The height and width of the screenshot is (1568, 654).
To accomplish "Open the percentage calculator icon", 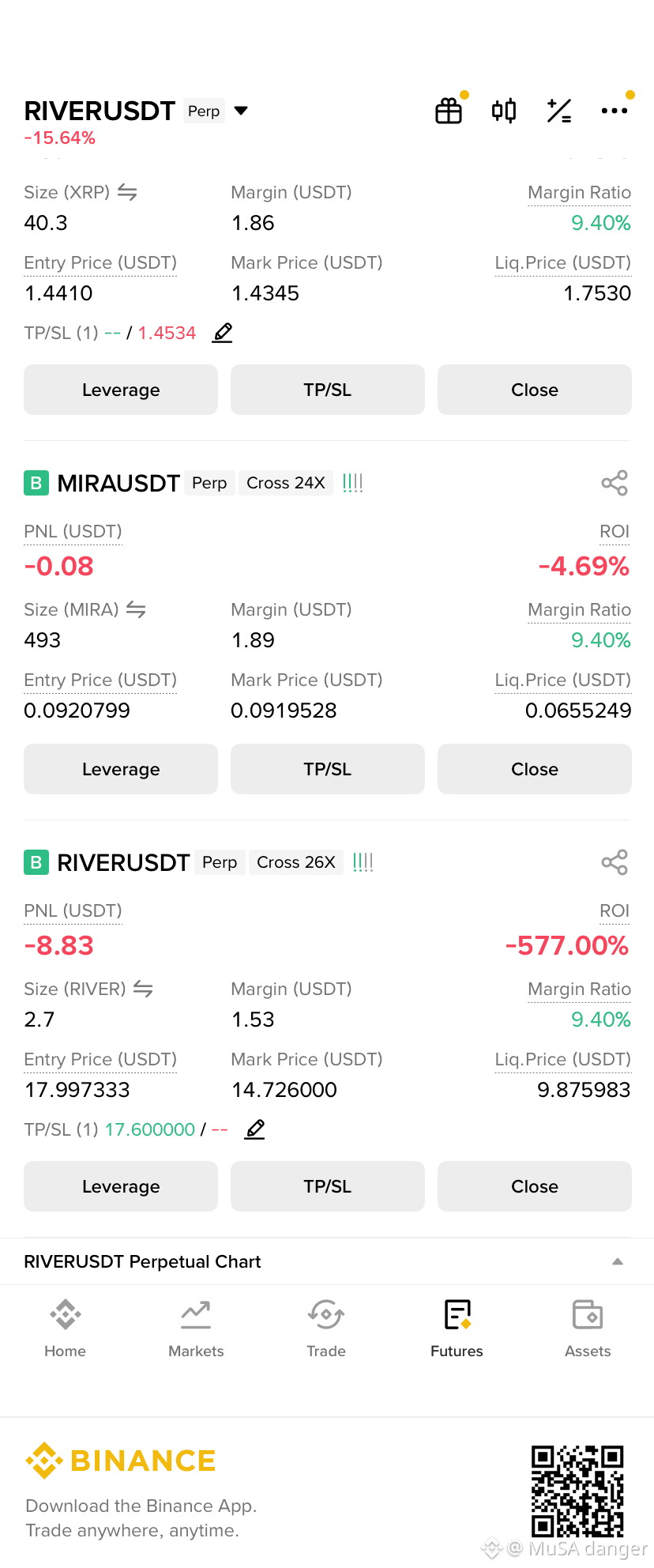I will (559, 111).
